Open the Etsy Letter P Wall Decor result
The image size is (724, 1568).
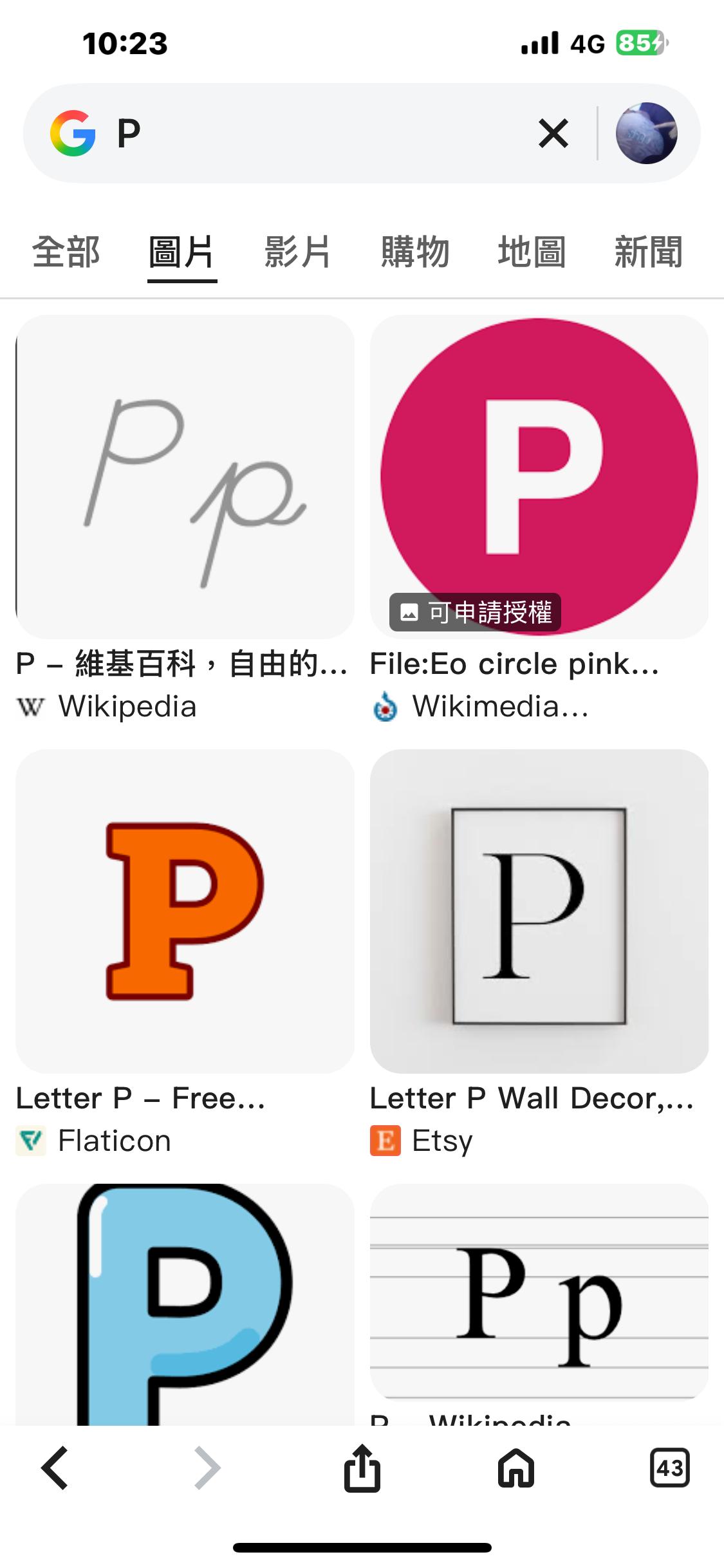pos(539,911)
